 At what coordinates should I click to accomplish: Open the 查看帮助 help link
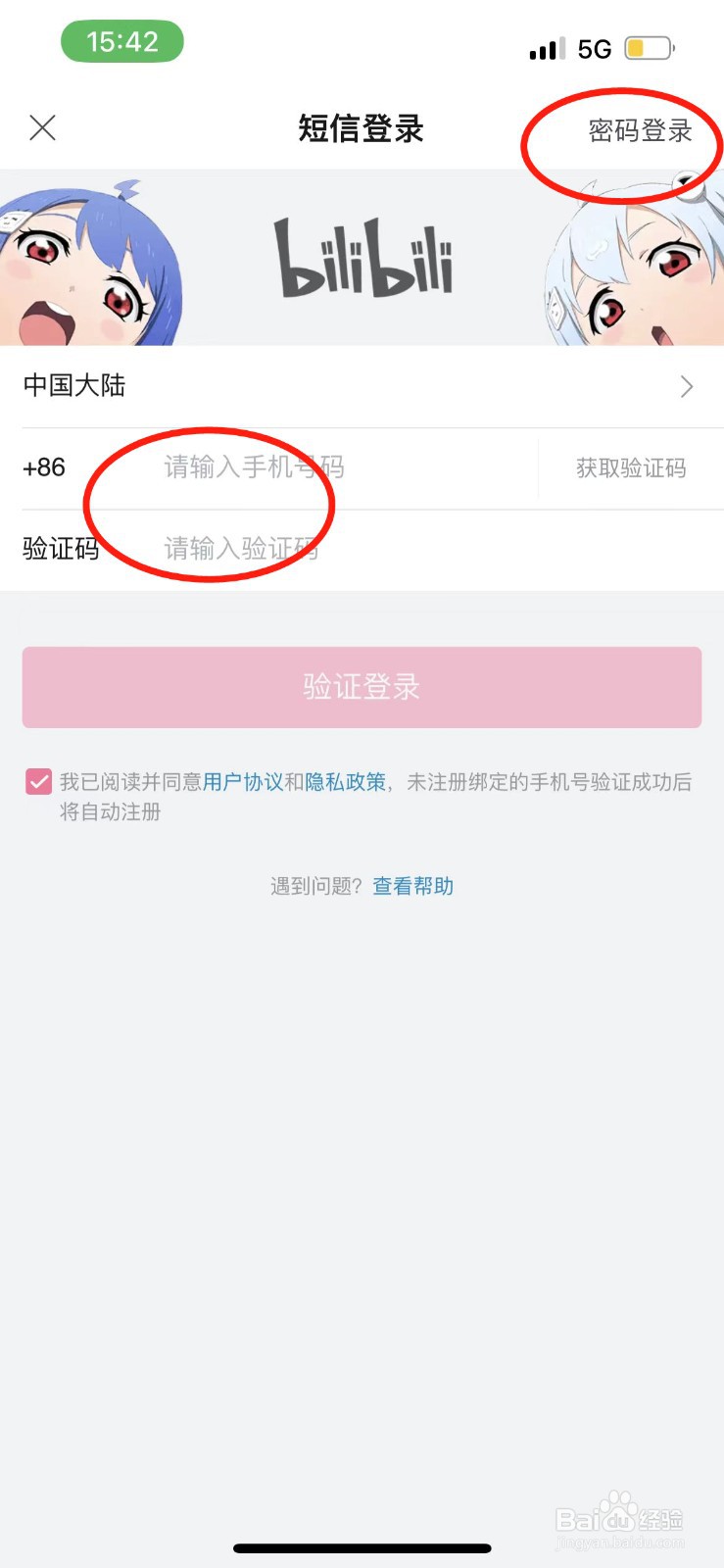click(411, 885)
